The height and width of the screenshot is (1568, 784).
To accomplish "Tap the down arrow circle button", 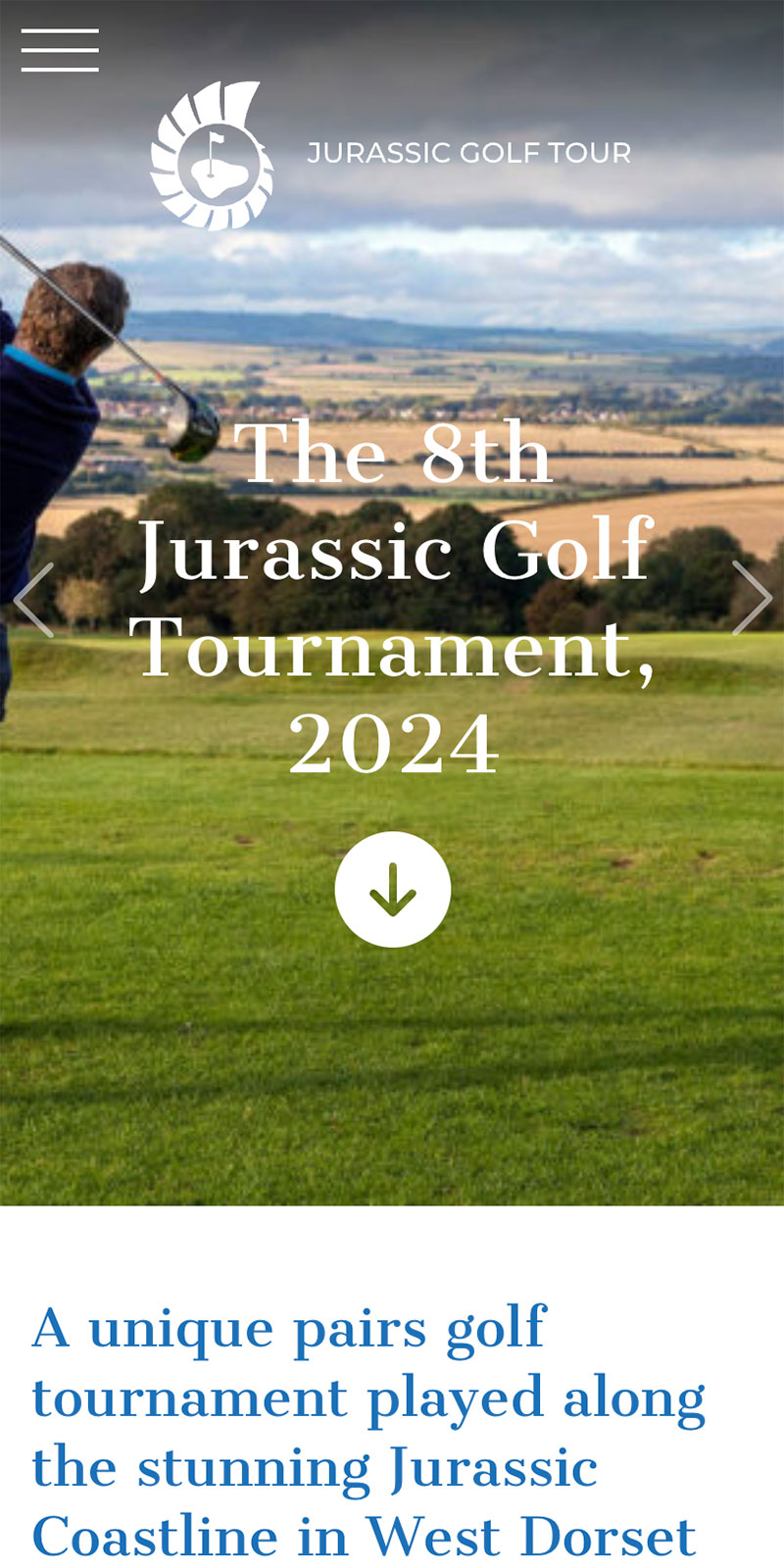I will tap(393, 889).
